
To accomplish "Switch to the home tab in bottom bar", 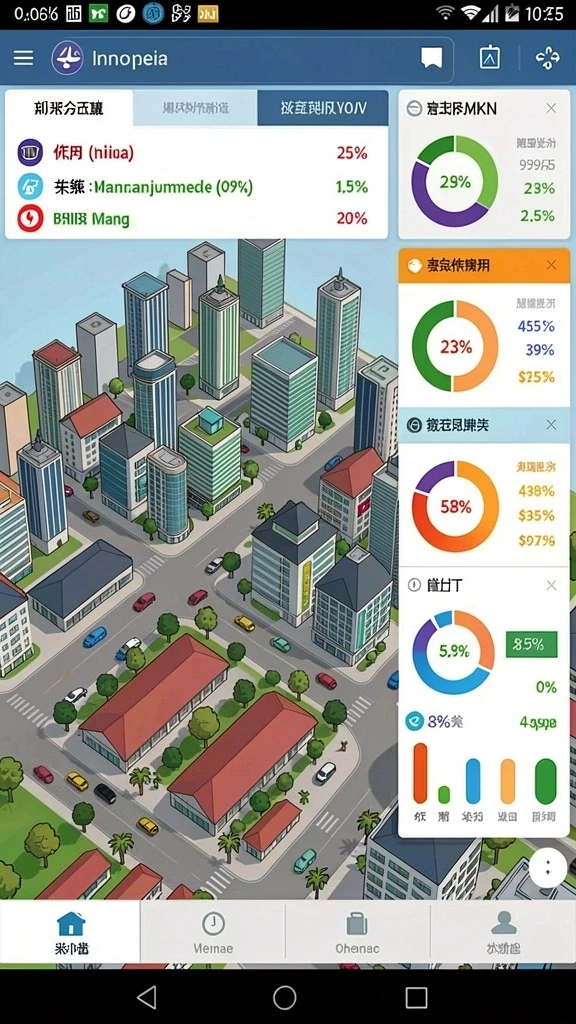I will coord(71,932).
